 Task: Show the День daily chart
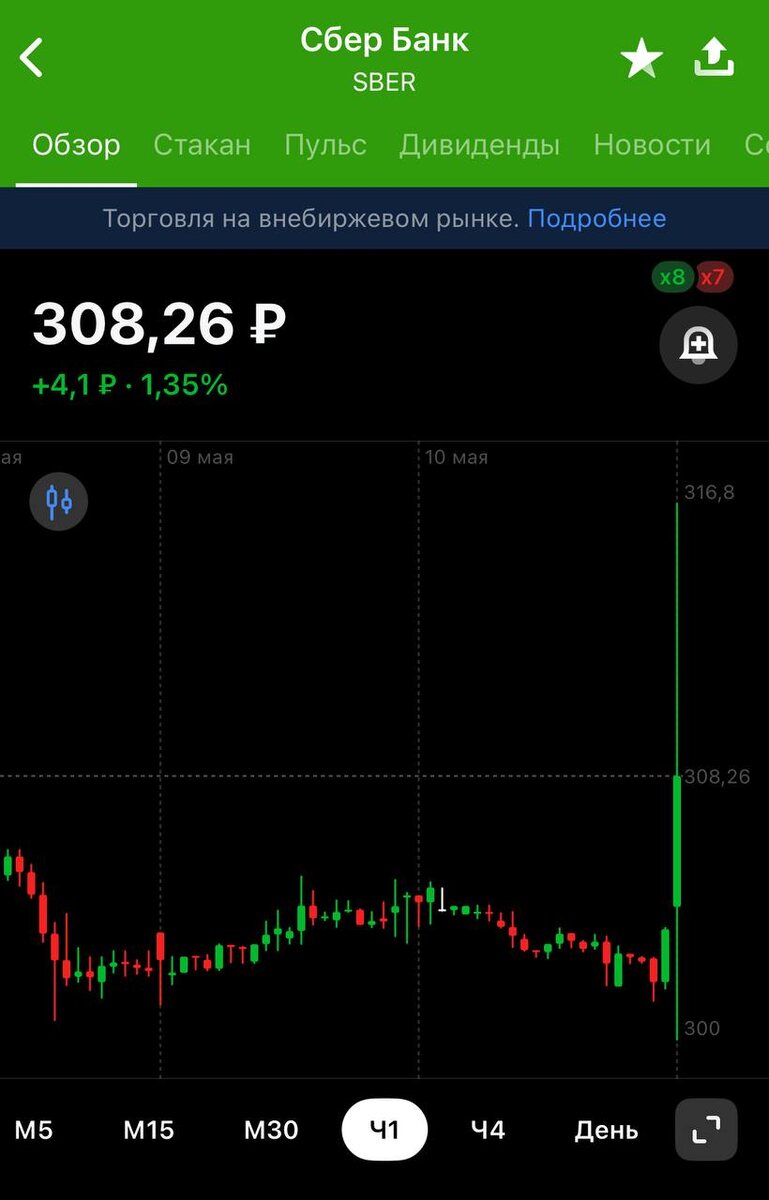606,1130
